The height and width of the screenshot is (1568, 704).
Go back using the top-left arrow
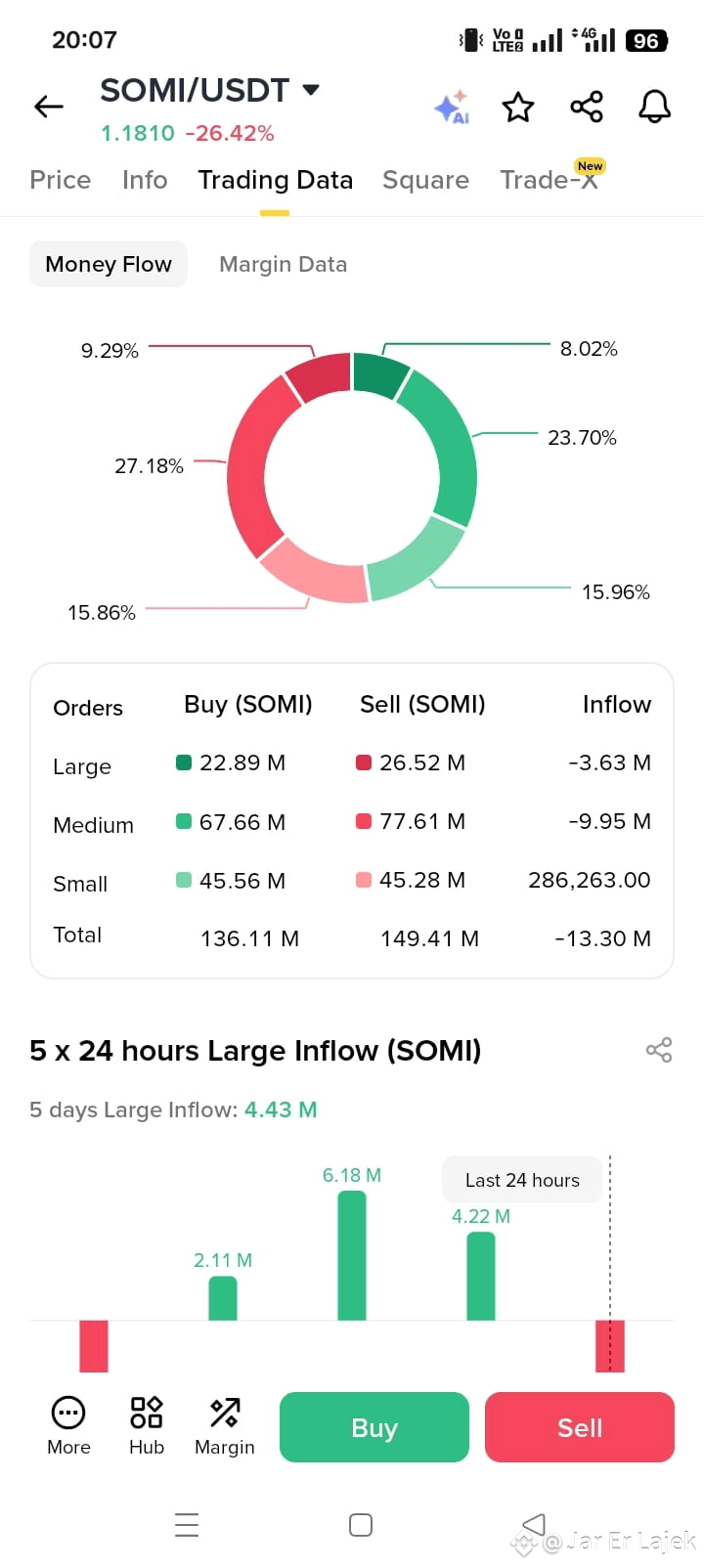click(49, 107)
